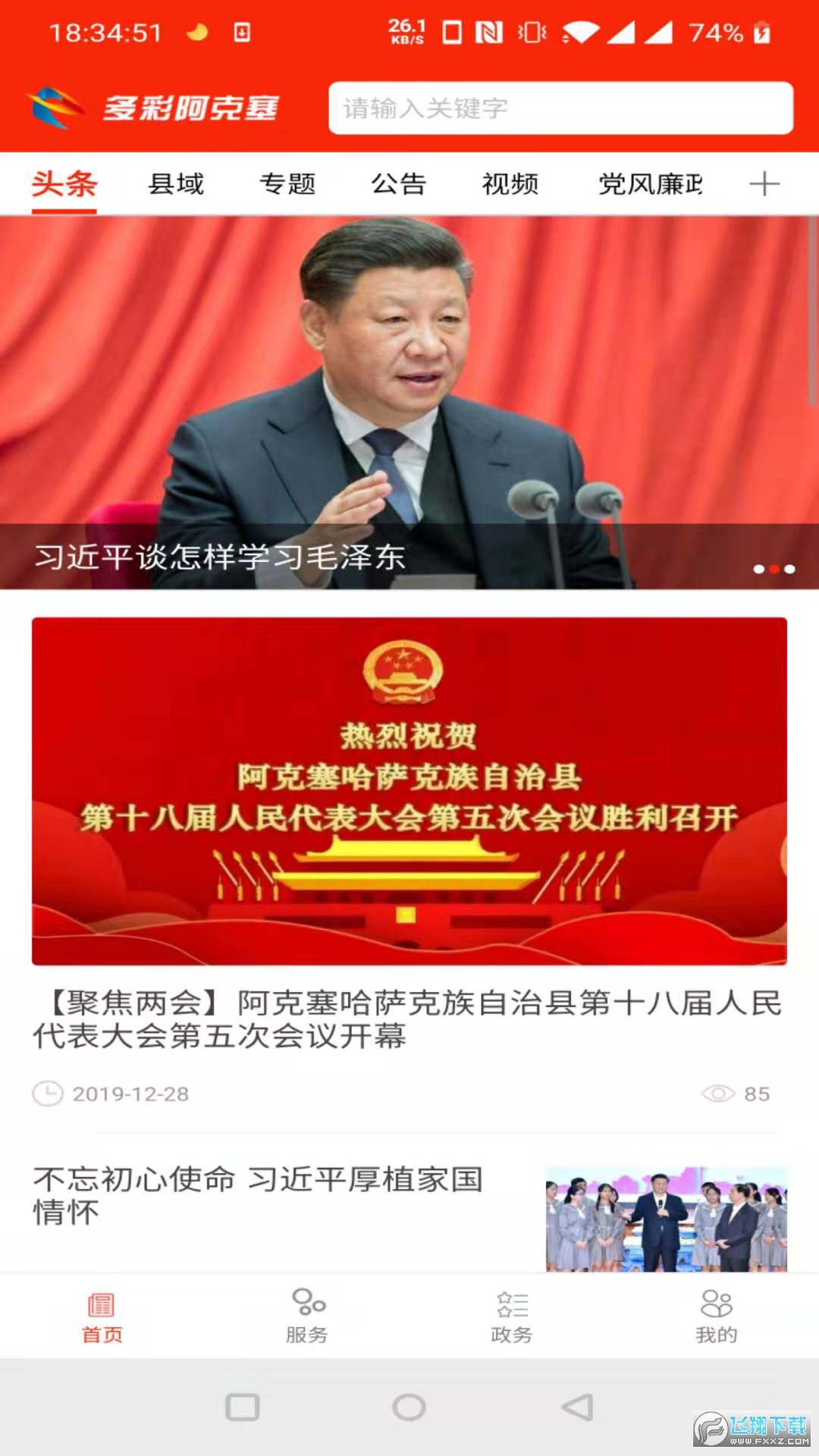Expand more channels with the plus button

point(766,184)
